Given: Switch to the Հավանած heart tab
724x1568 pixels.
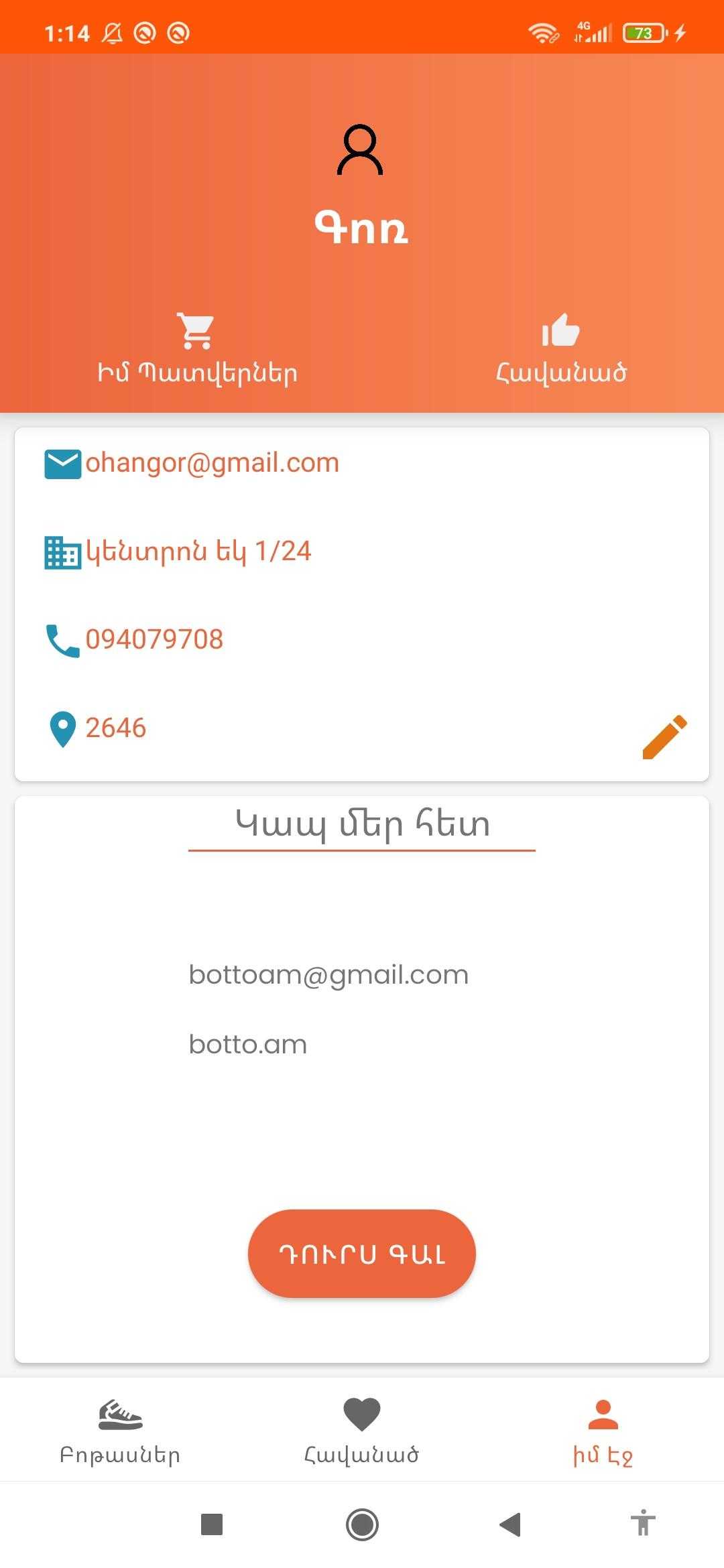Looking at the screenshot, I should tap(362, 1433).
